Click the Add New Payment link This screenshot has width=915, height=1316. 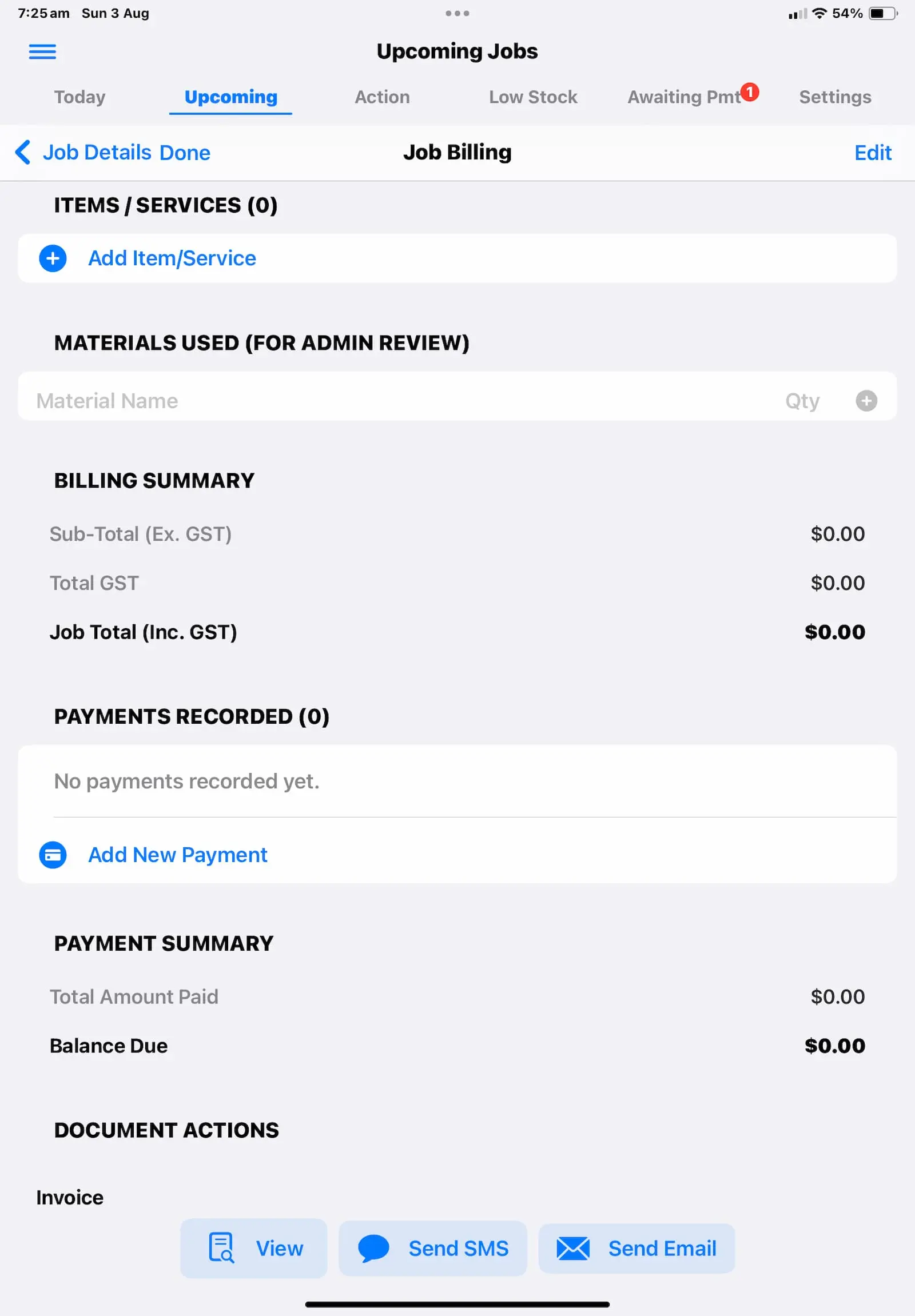(x=177, y=855)
